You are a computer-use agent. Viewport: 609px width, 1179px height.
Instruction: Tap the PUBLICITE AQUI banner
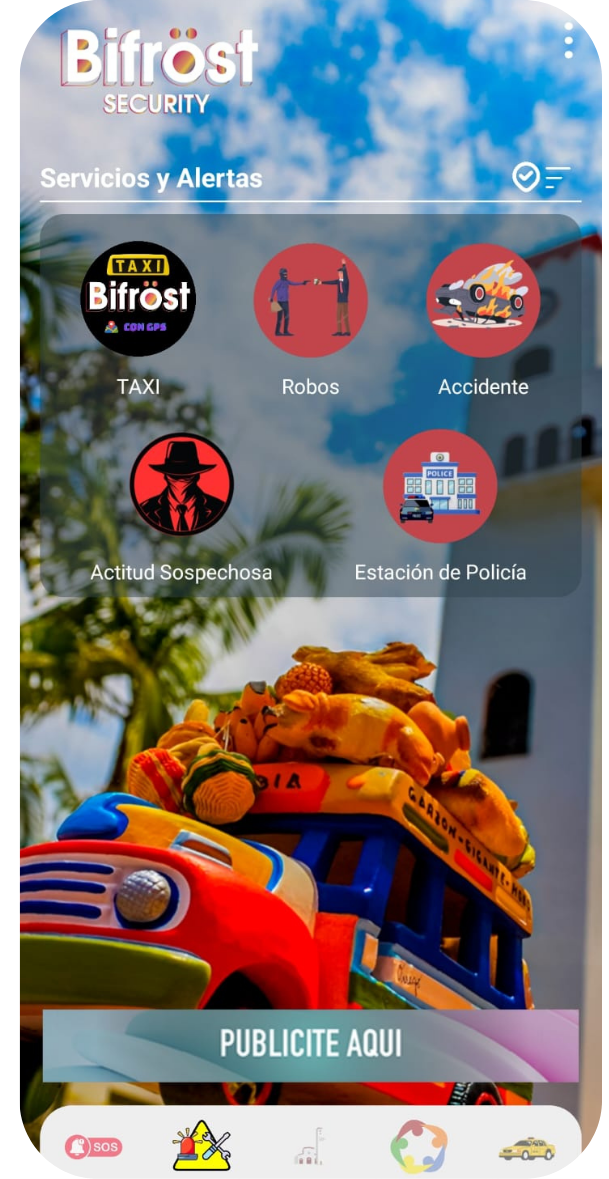click(310, 1044)
